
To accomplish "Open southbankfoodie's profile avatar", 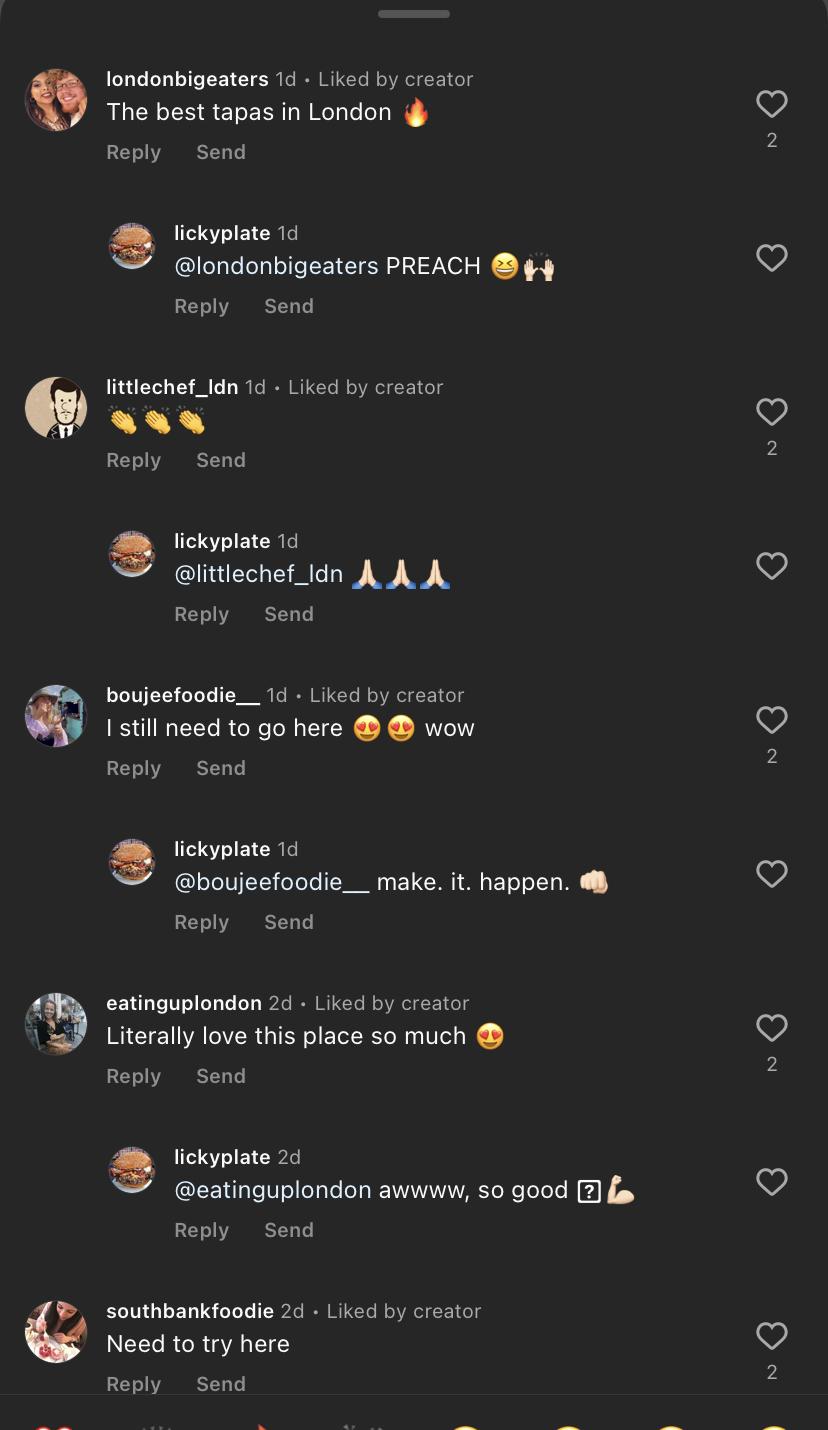I will [56, 1332].
